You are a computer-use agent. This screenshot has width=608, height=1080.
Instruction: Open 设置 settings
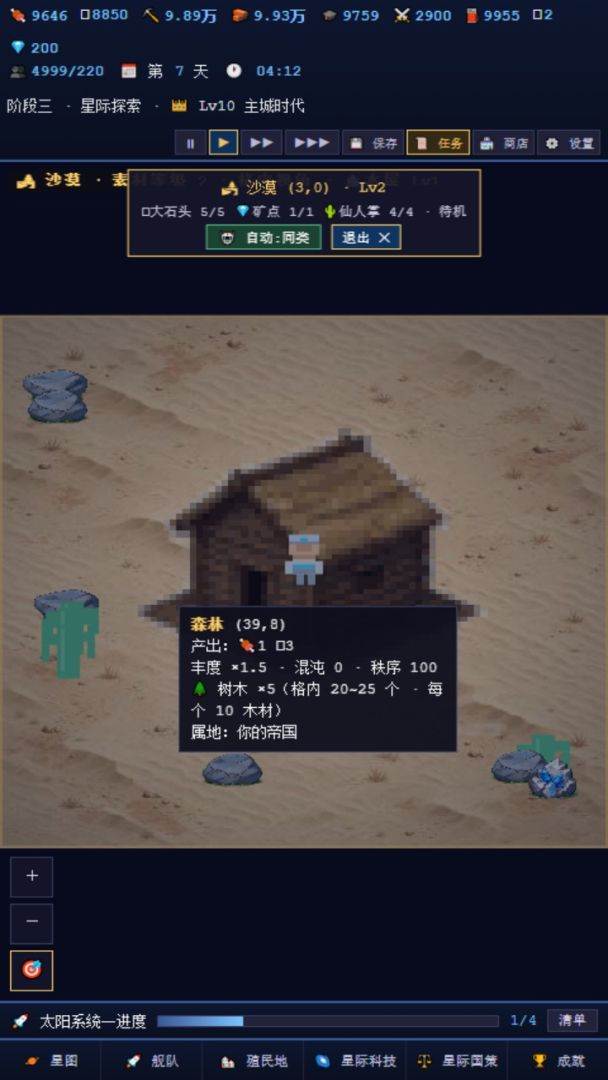coord(569,143)
